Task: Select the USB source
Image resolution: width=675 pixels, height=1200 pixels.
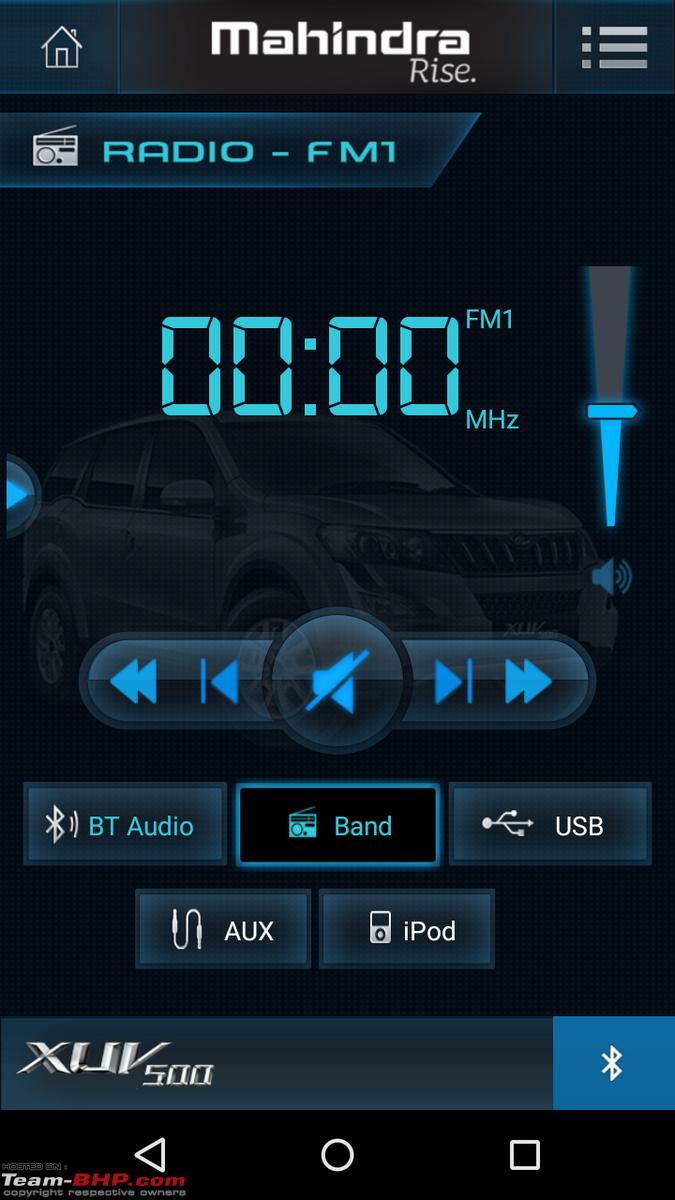Action: 550,825
